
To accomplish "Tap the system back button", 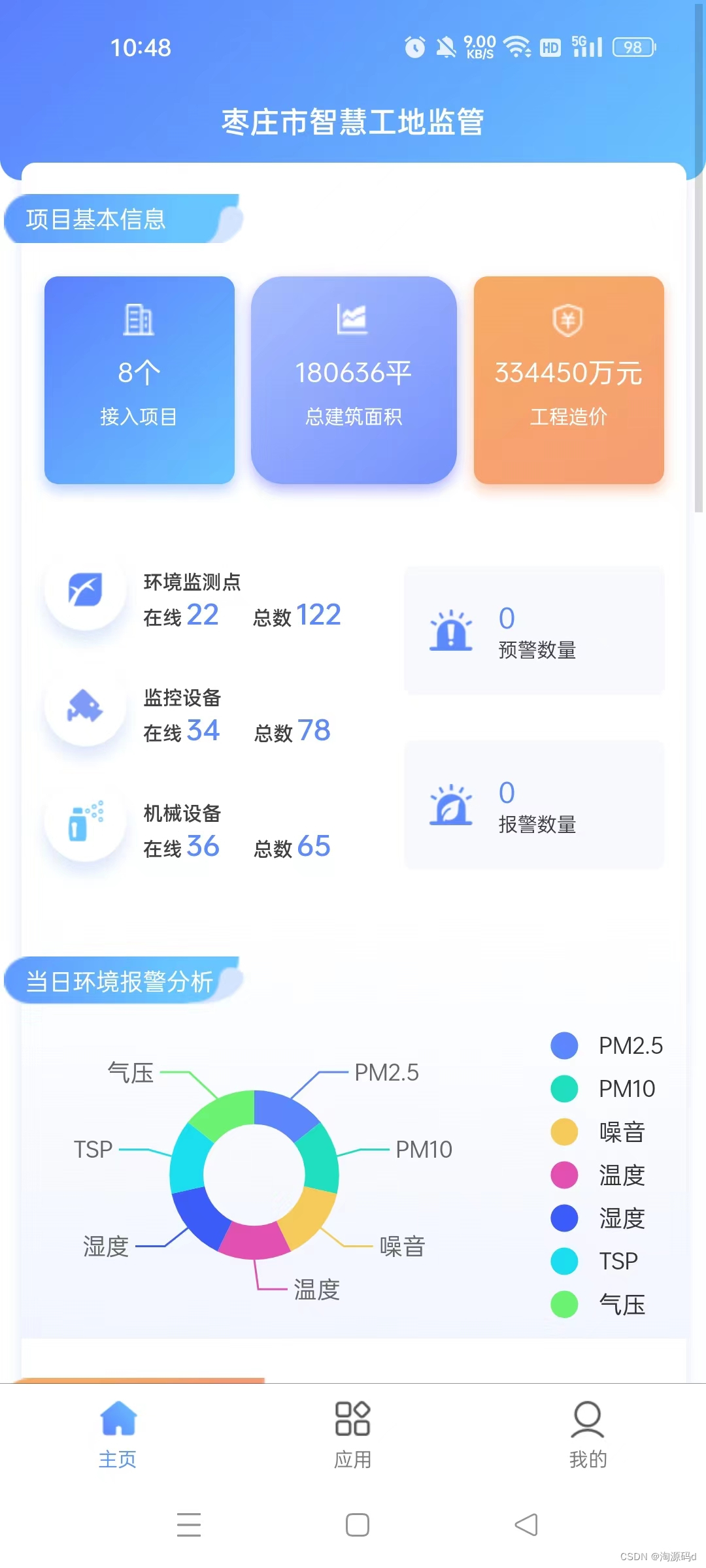I will [x=526, y=1525].
